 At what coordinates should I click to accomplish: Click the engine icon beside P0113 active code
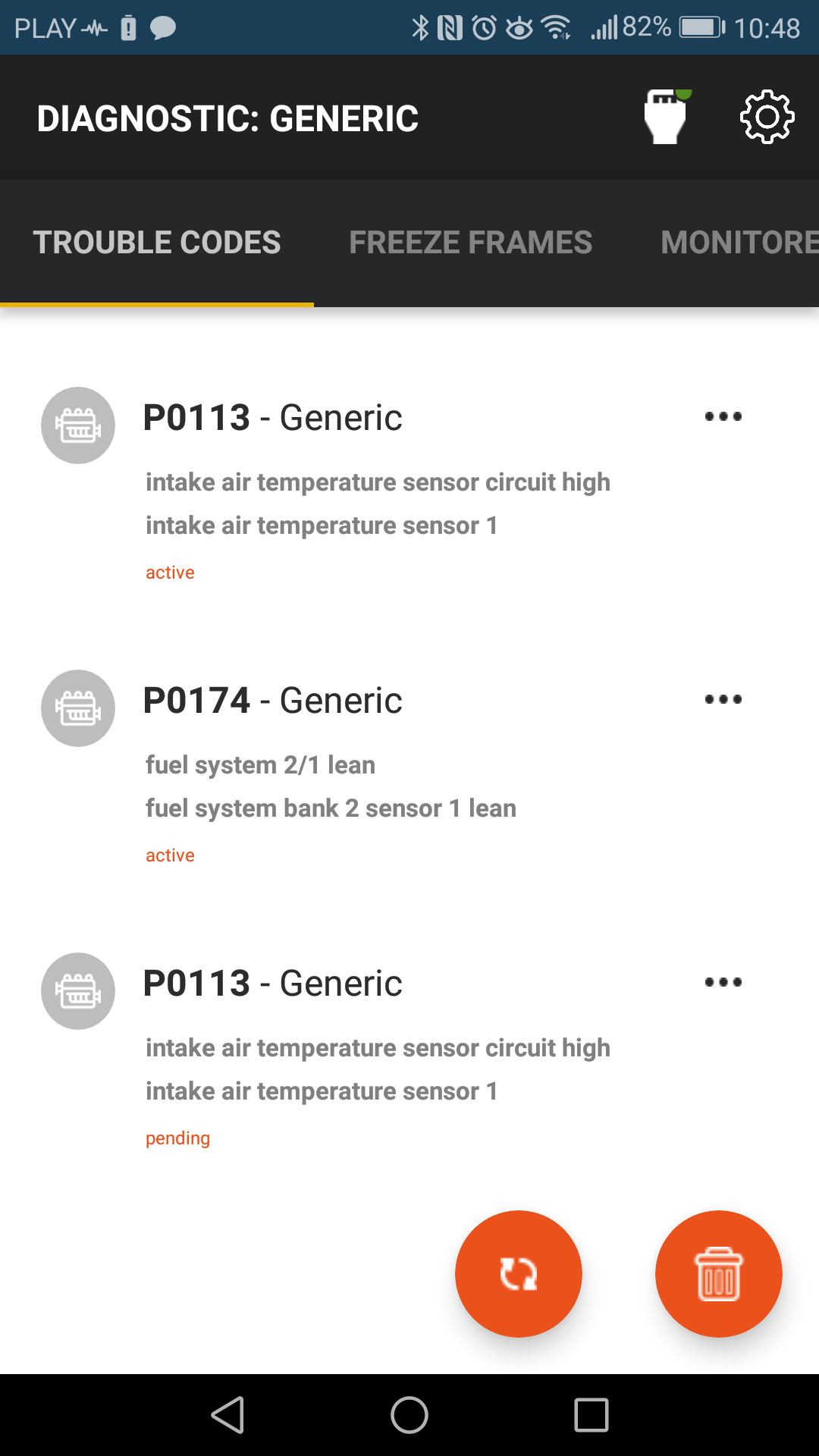[77, 425]
